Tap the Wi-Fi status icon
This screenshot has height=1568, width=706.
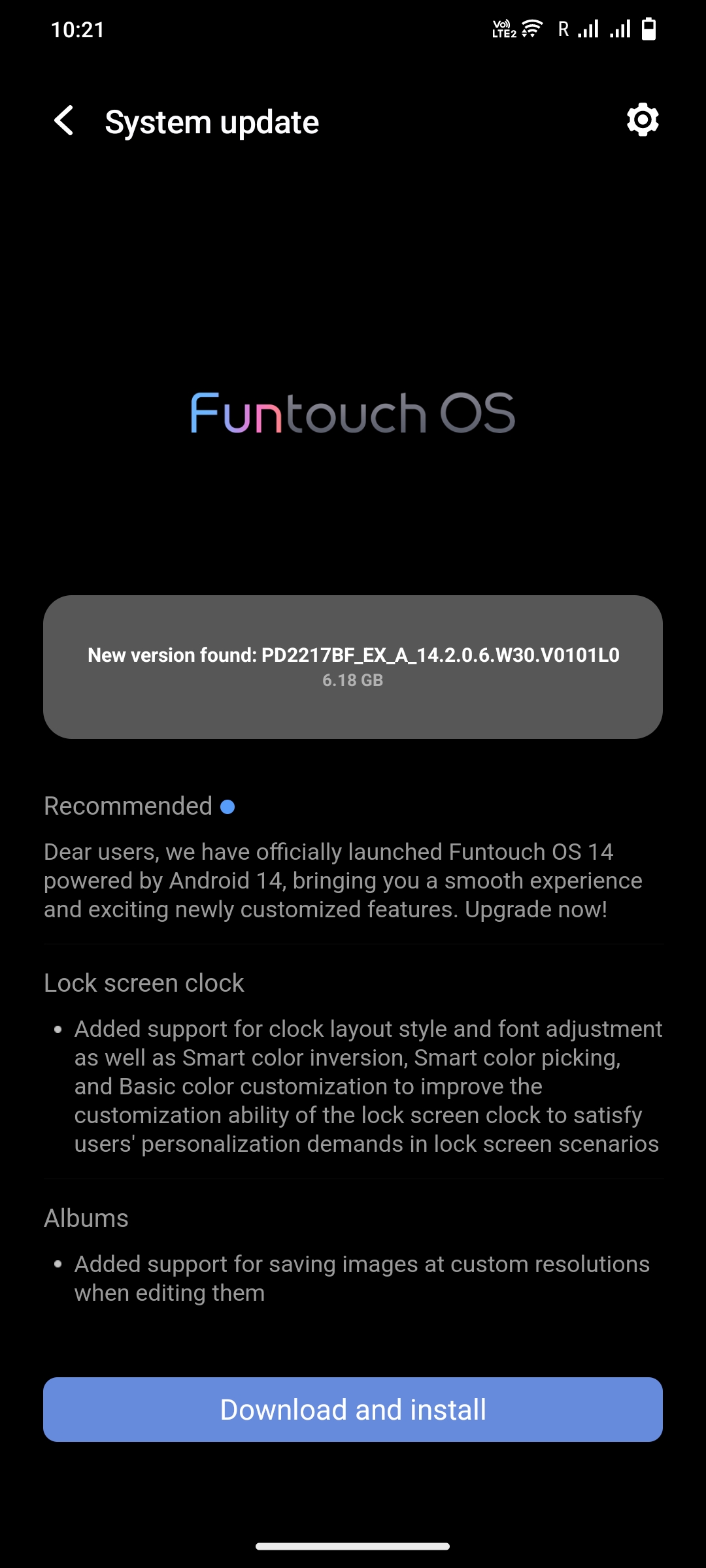coord(531,27)
